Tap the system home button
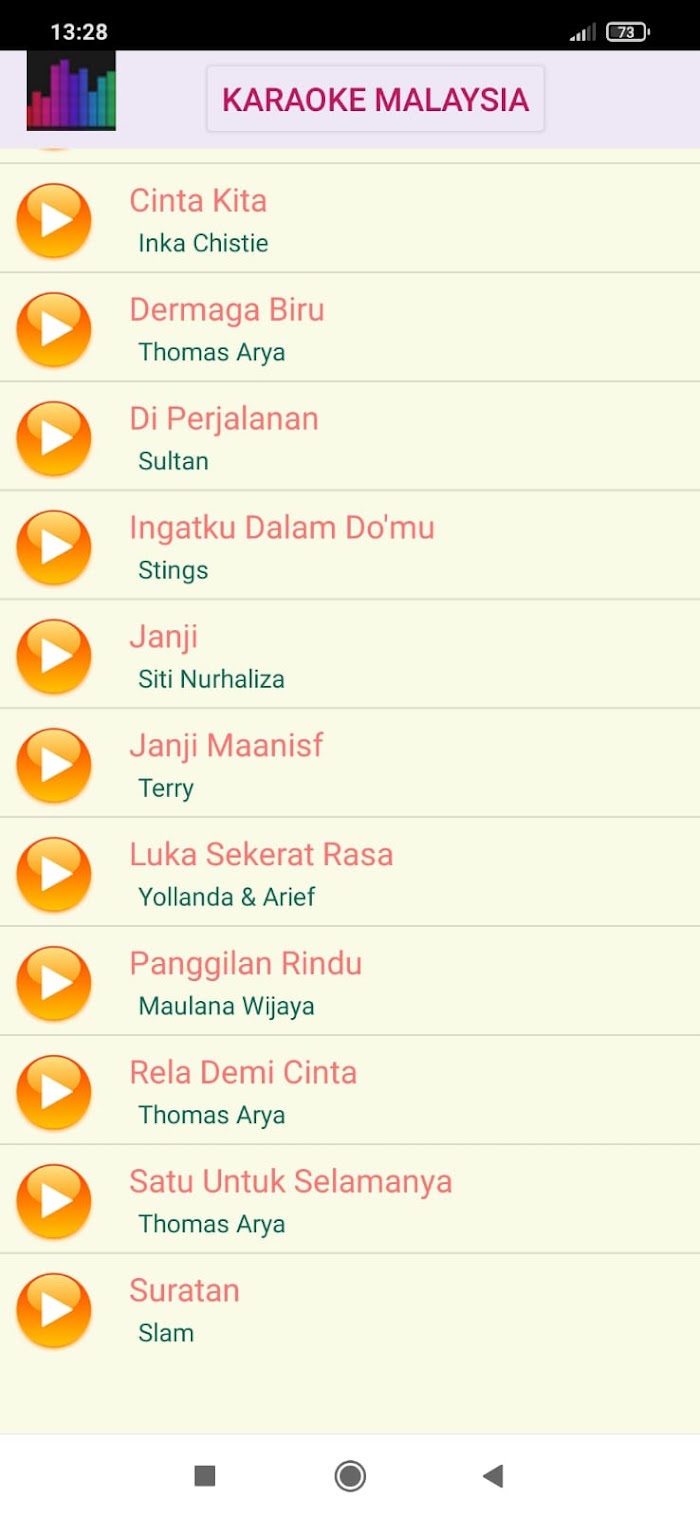 click(350, 1475)
